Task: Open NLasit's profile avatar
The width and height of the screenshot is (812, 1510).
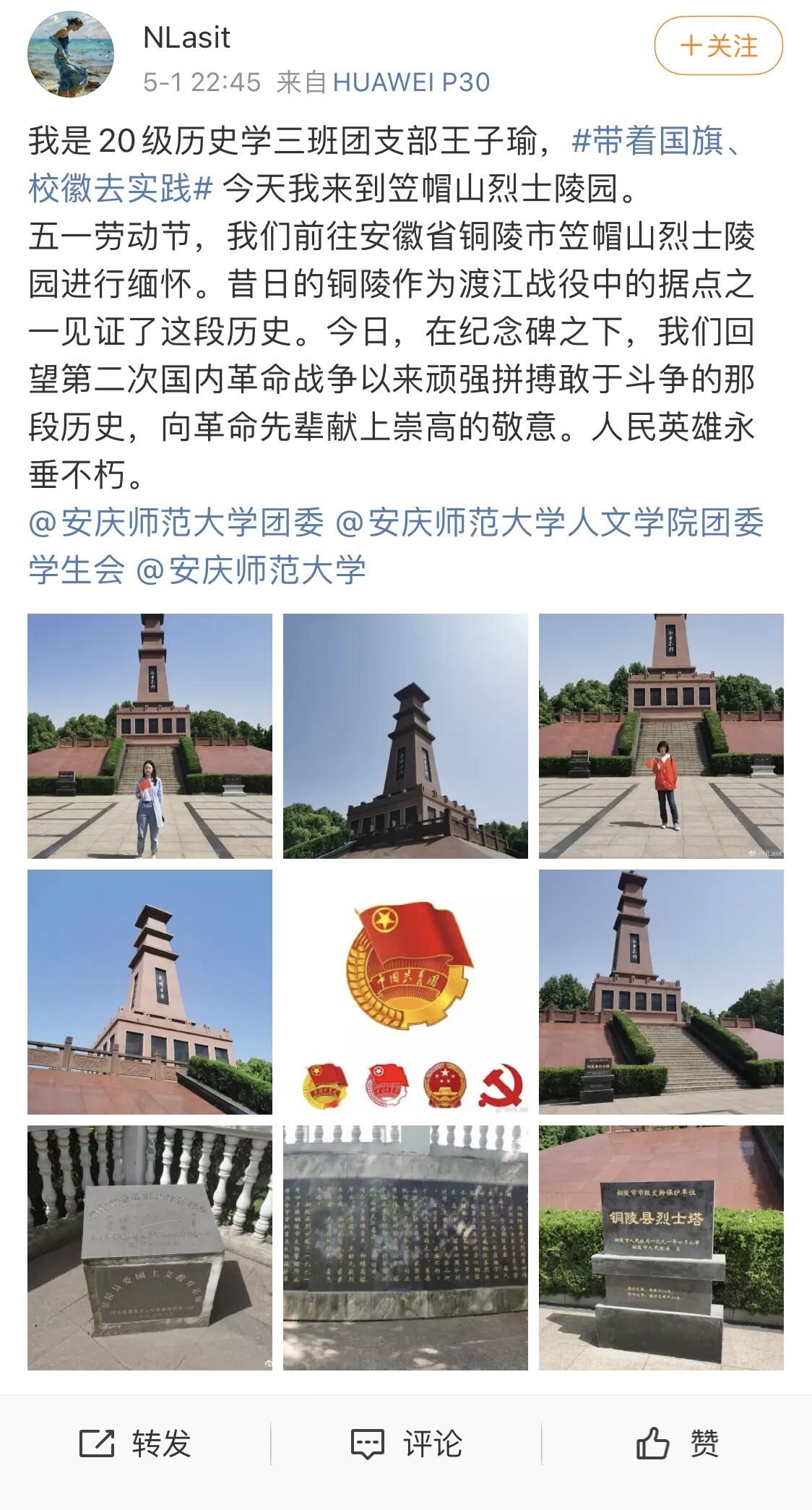Action: tap(70, 54)
